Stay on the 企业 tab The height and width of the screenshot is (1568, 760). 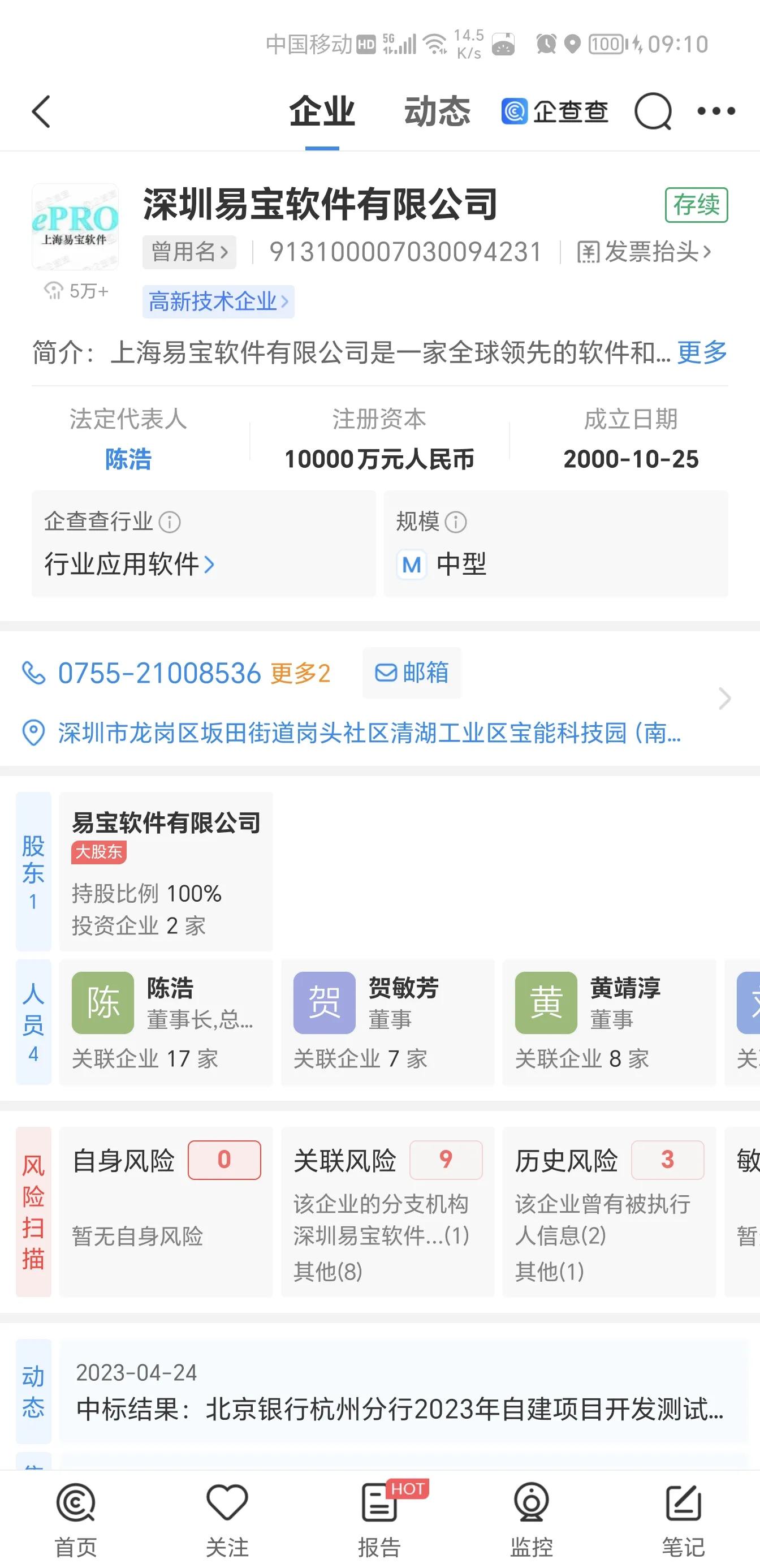coord(323,111)
